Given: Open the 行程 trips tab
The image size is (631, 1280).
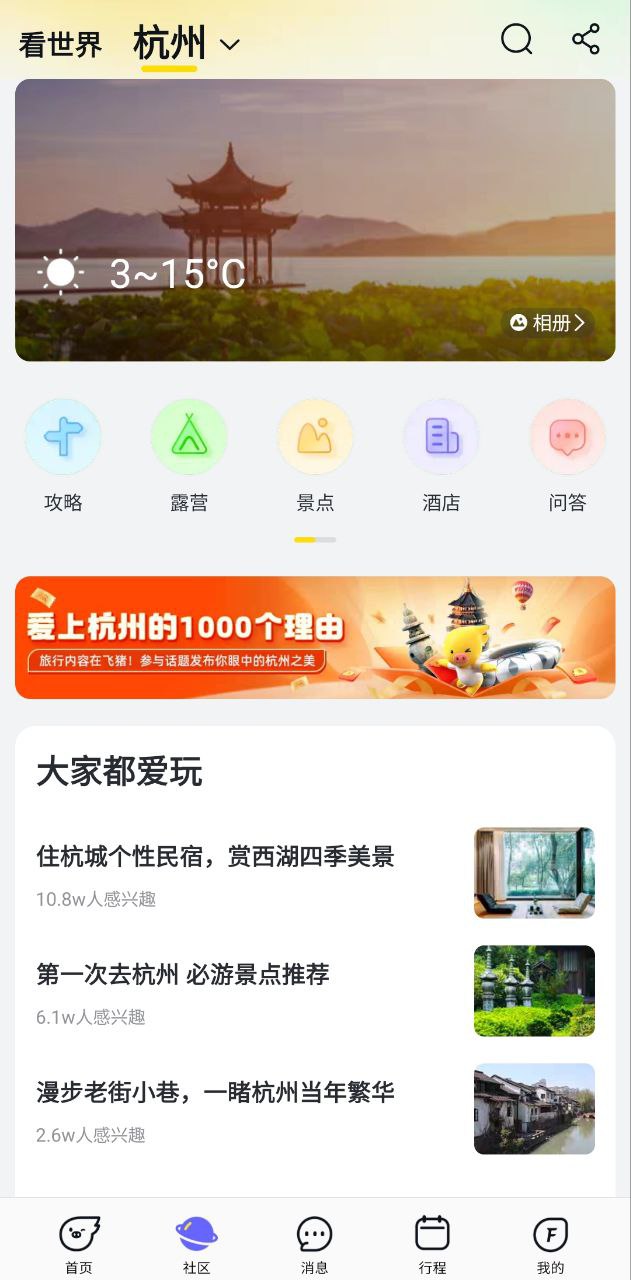Looking at the screenshot, I should [432, 1245].
